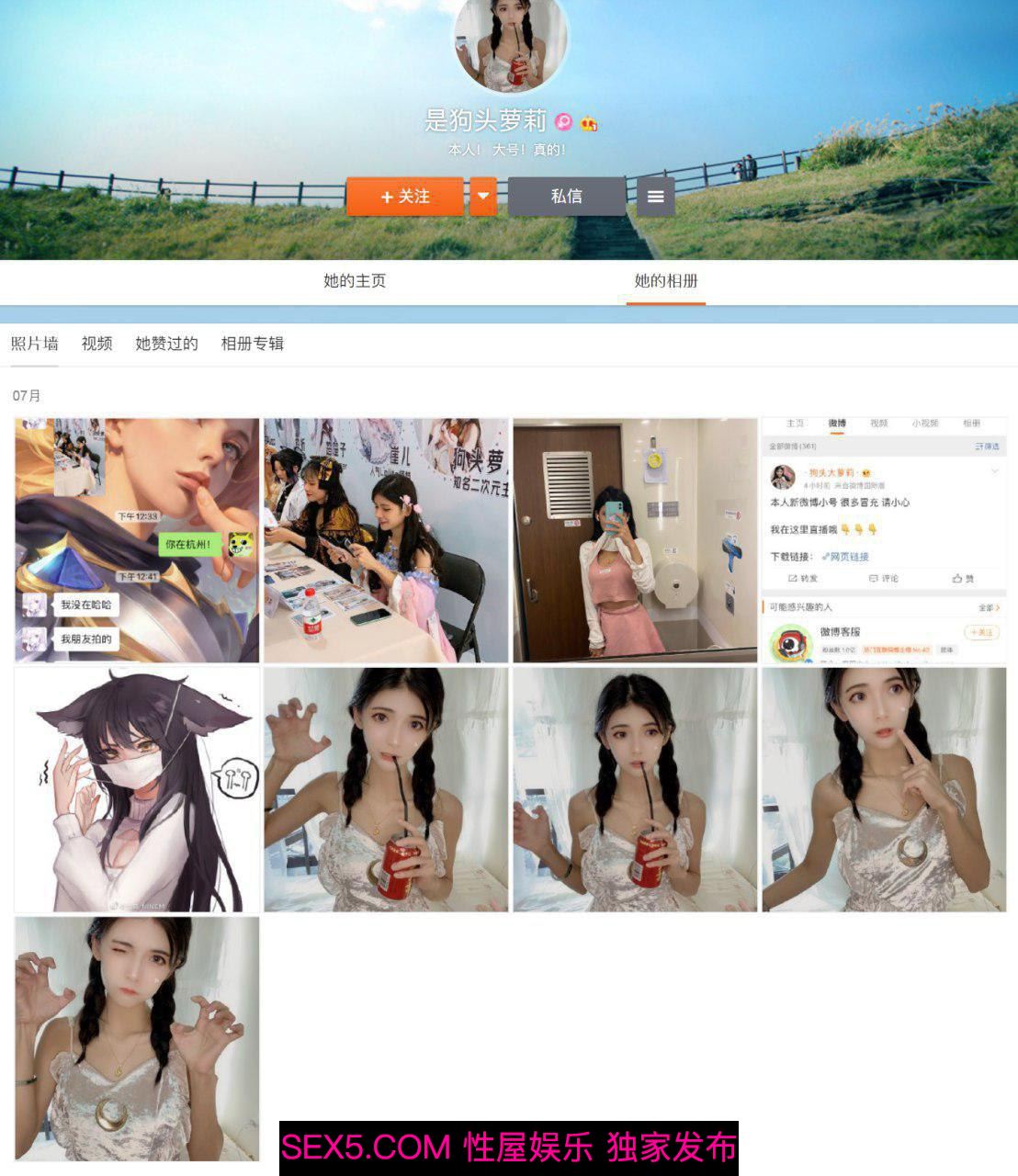The width and height of the screenshot is (1018, 1176).
Task: Open the anime fox girl illustration
Action: (x=137, y=789)
